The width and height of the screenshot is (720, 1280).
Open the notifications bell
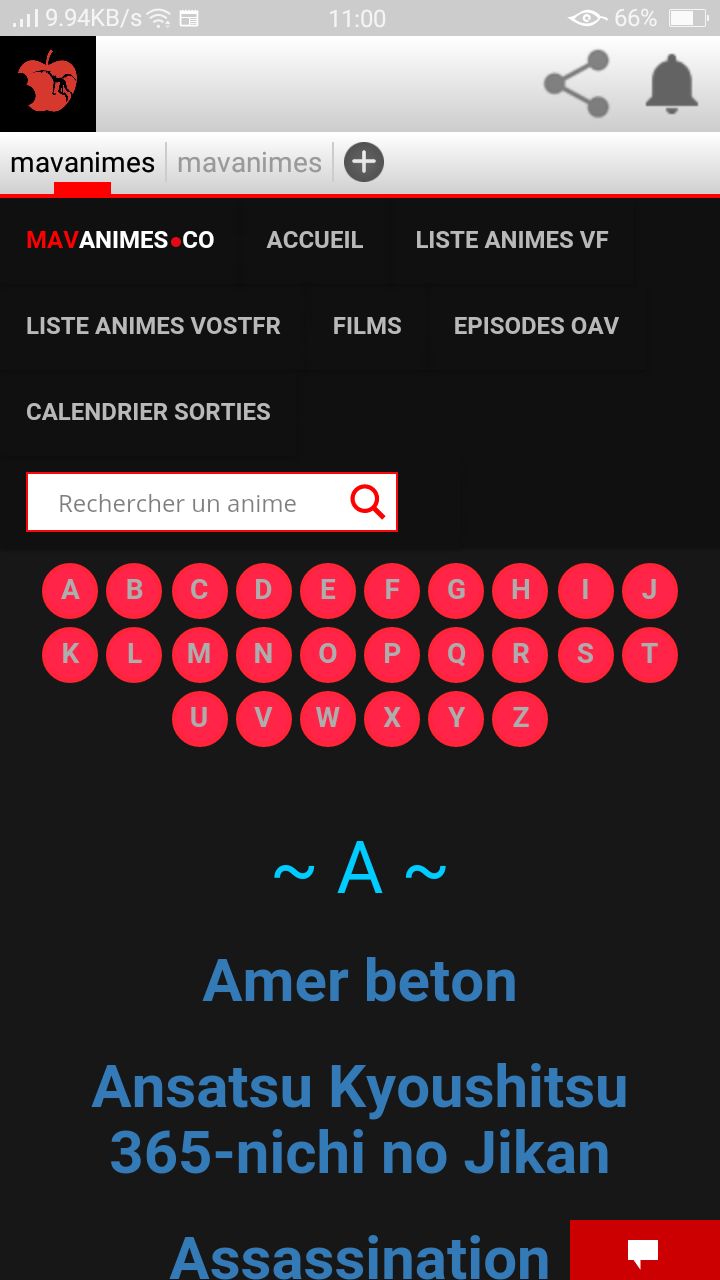671,84
